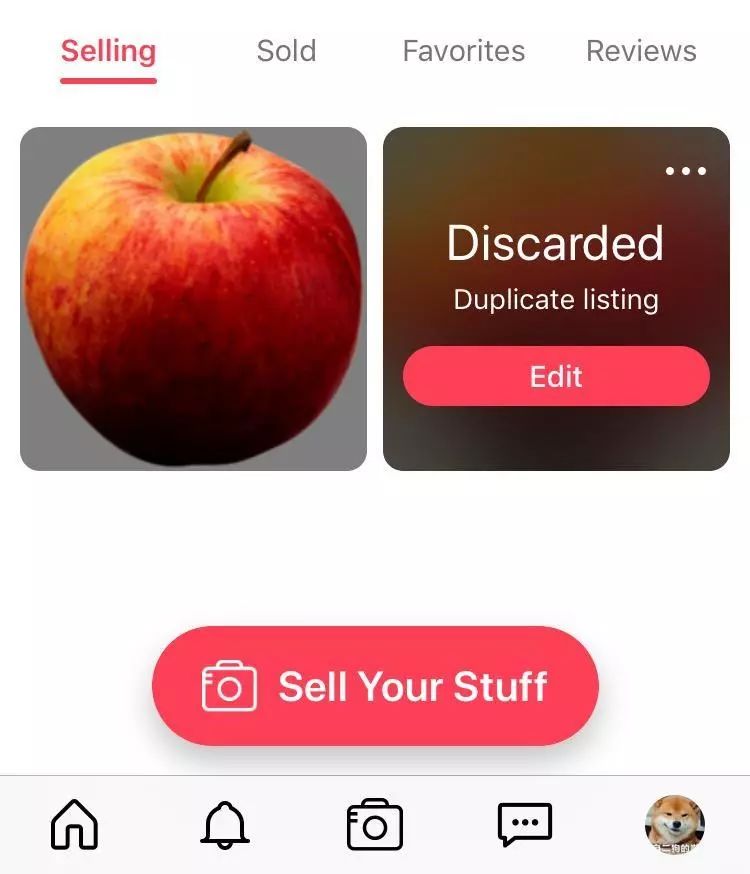Viewport: 750px width, 874px height.
Task: Open the discarded listing's three-dot menu
Action: coord(686,171)
